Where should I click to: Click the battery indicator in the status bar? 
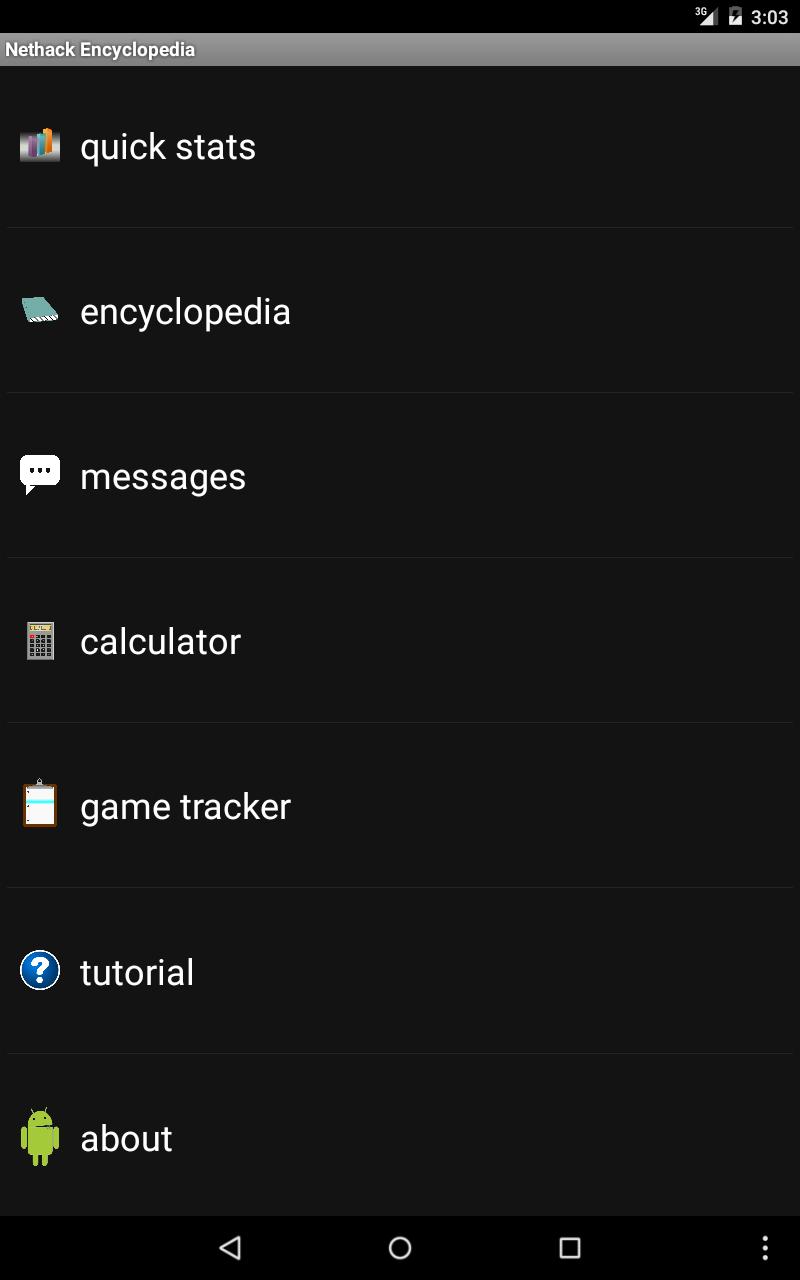(737, 14)
